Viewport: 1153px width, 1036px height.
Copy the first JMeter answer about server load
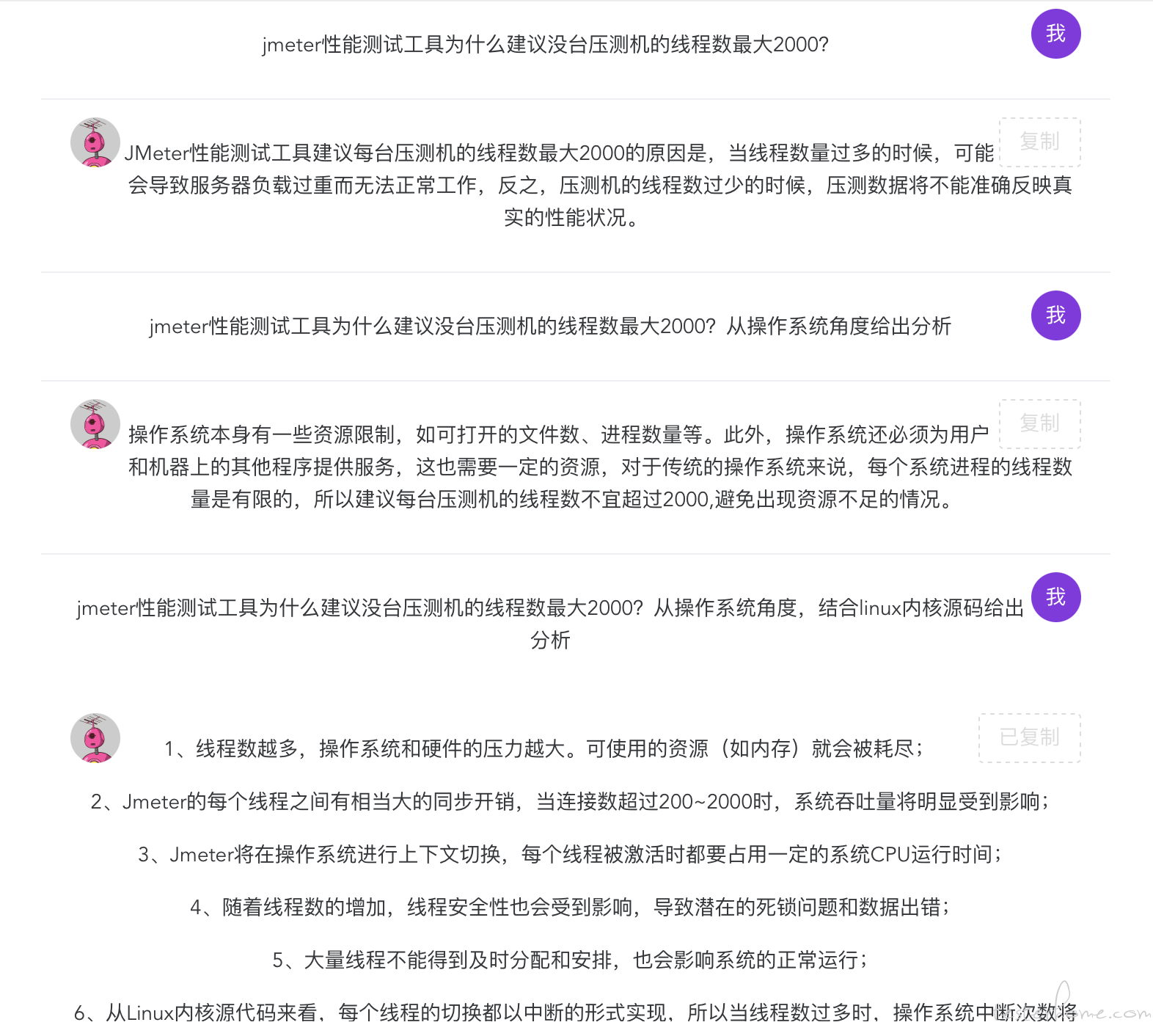click(1039, 142)
